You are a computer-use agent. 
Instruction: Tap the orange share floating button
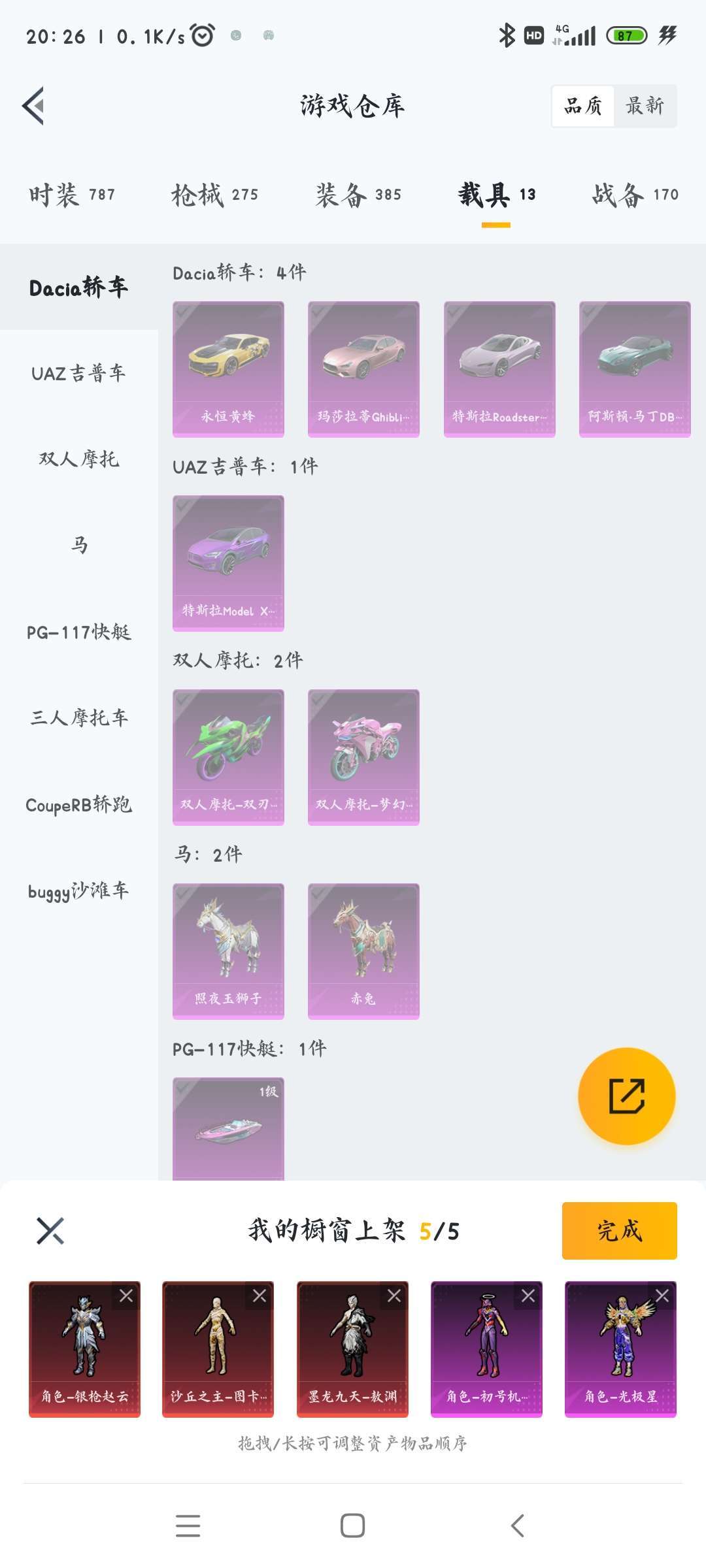pos(626,1096)
